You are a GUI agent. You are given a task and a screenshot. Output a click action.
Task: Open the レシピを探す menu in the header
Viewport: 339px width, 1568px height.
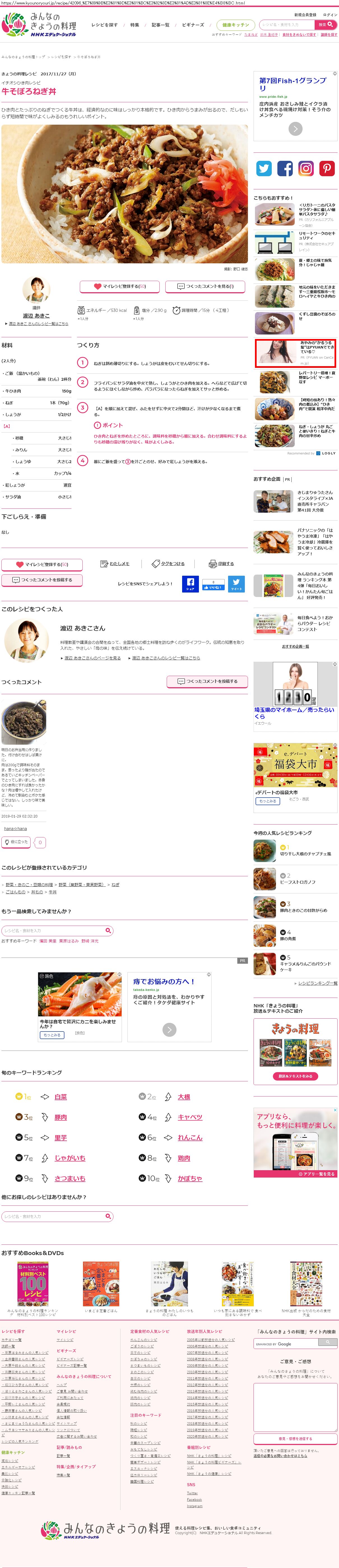click(x=104, y=25)
